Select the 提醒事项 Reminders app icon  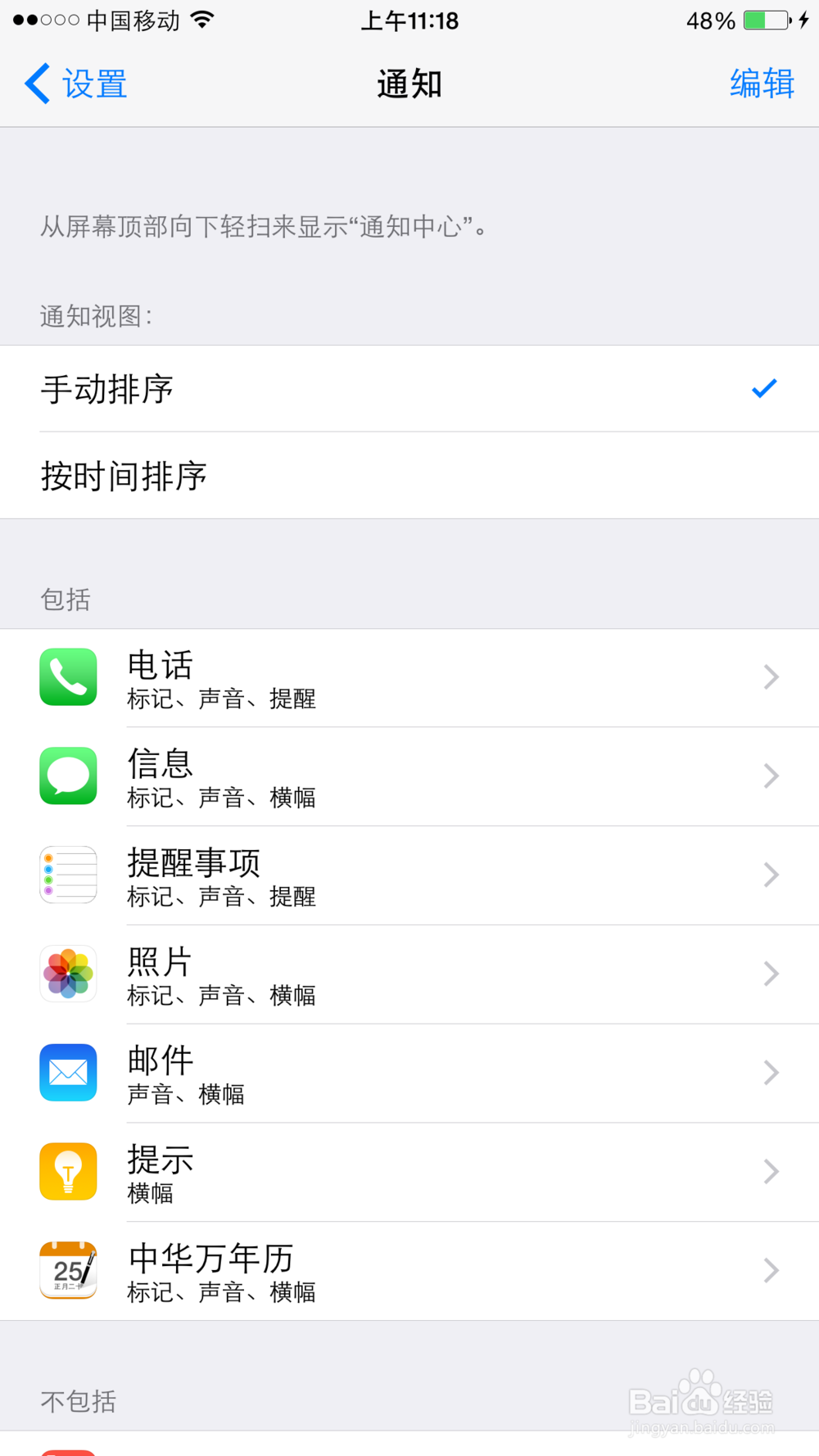tap(68, 875)
